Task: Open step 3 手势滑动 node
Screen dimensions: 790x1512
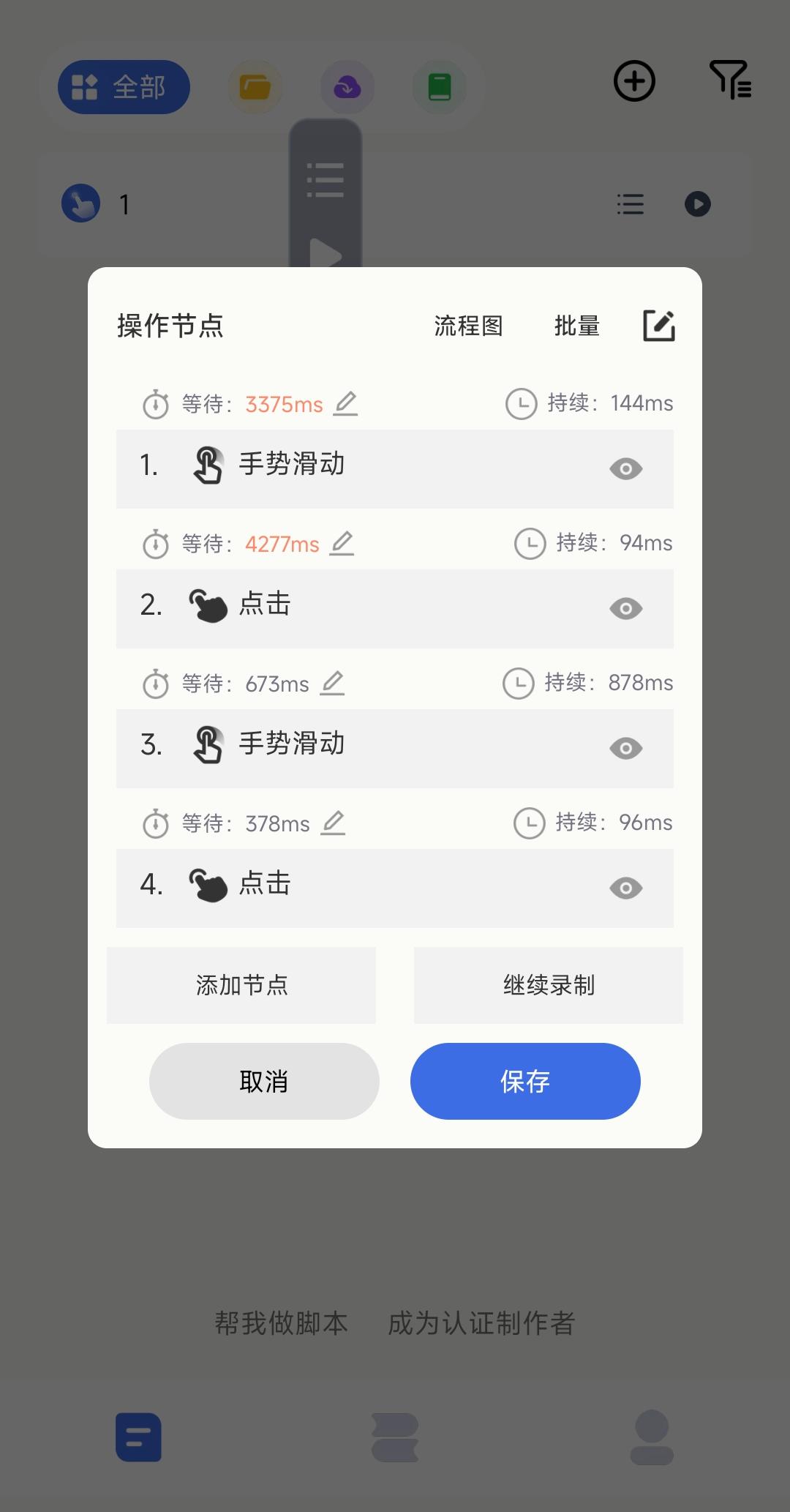Action: [x=395, y=749]
